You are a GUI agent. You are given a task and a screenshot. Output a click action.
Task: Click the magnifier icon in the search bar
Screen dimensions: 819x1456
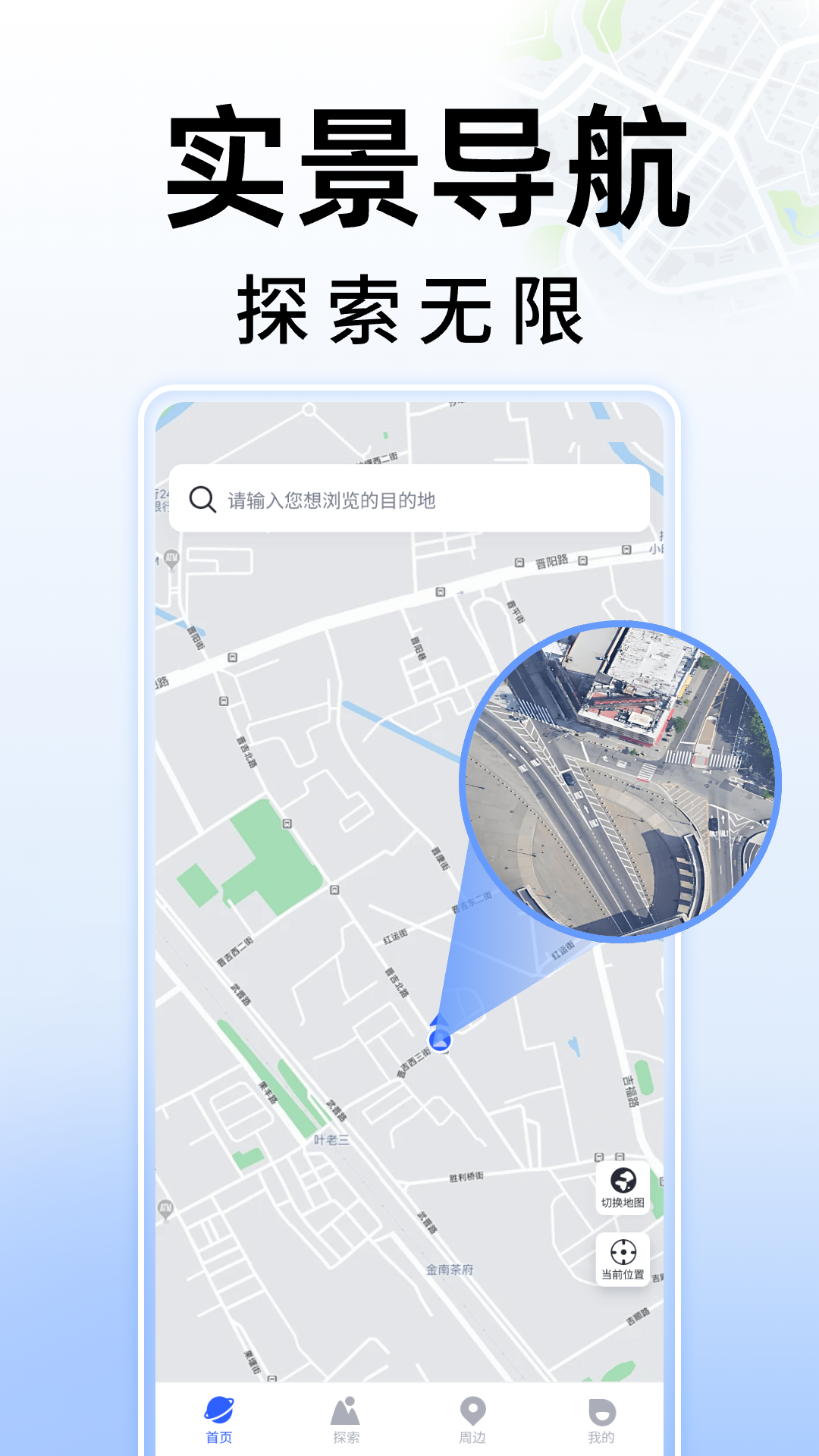(201, 499)
